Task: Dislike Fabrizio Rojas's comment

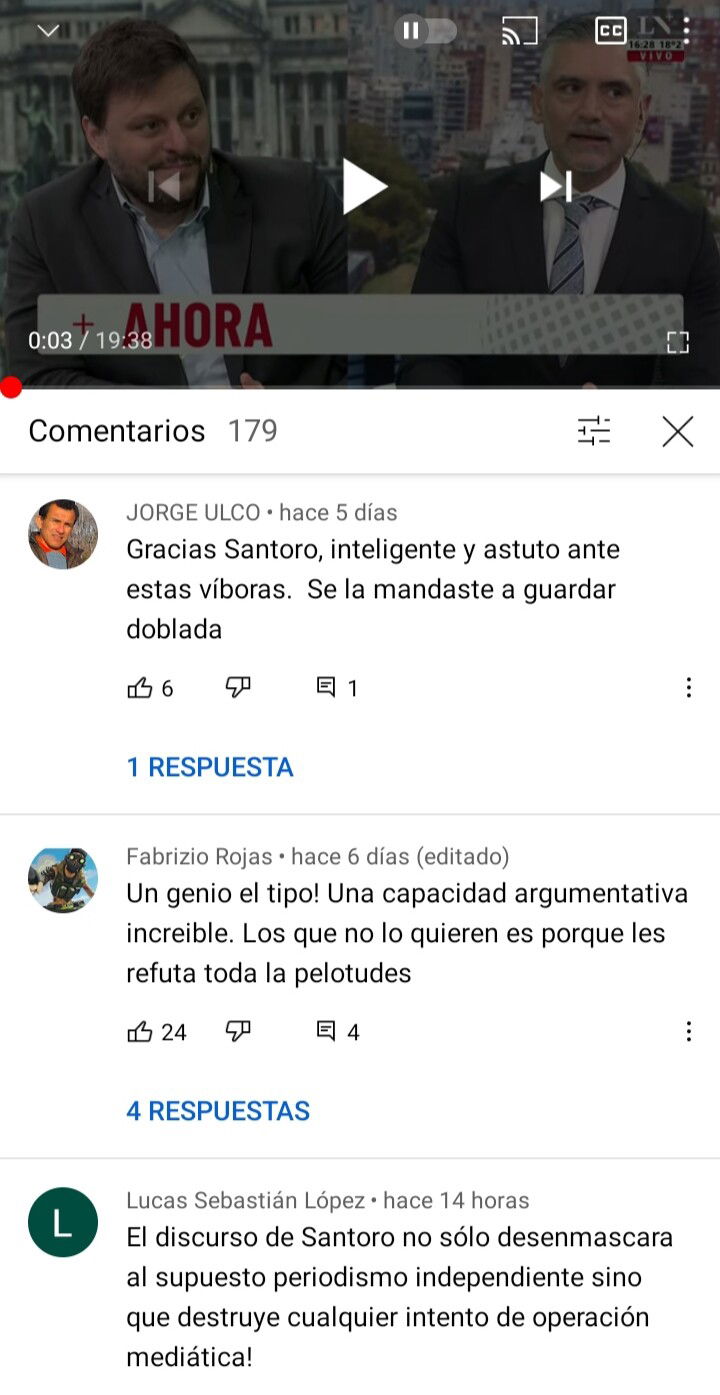Action: (238, 1032)
